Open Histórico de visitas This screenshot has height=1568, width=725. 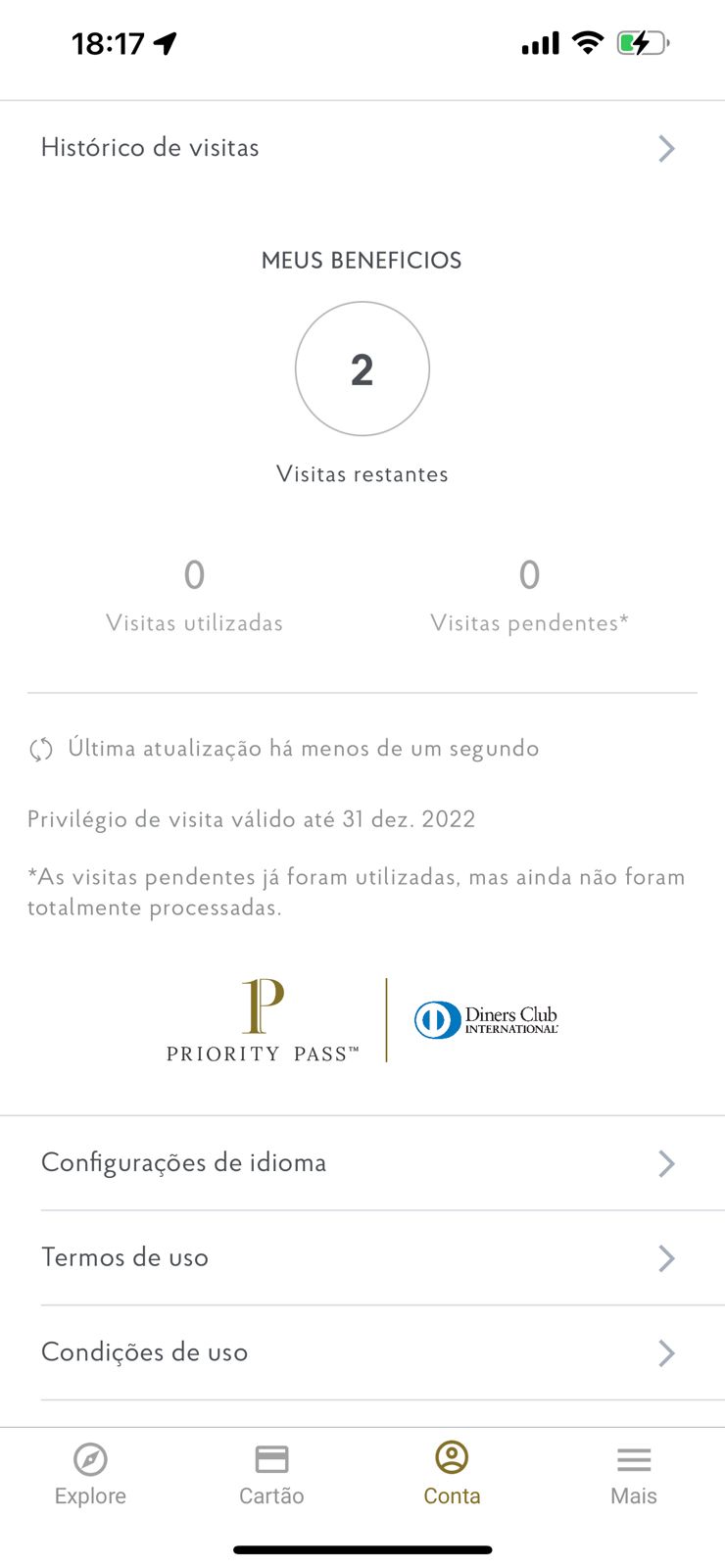coord(362,148)
